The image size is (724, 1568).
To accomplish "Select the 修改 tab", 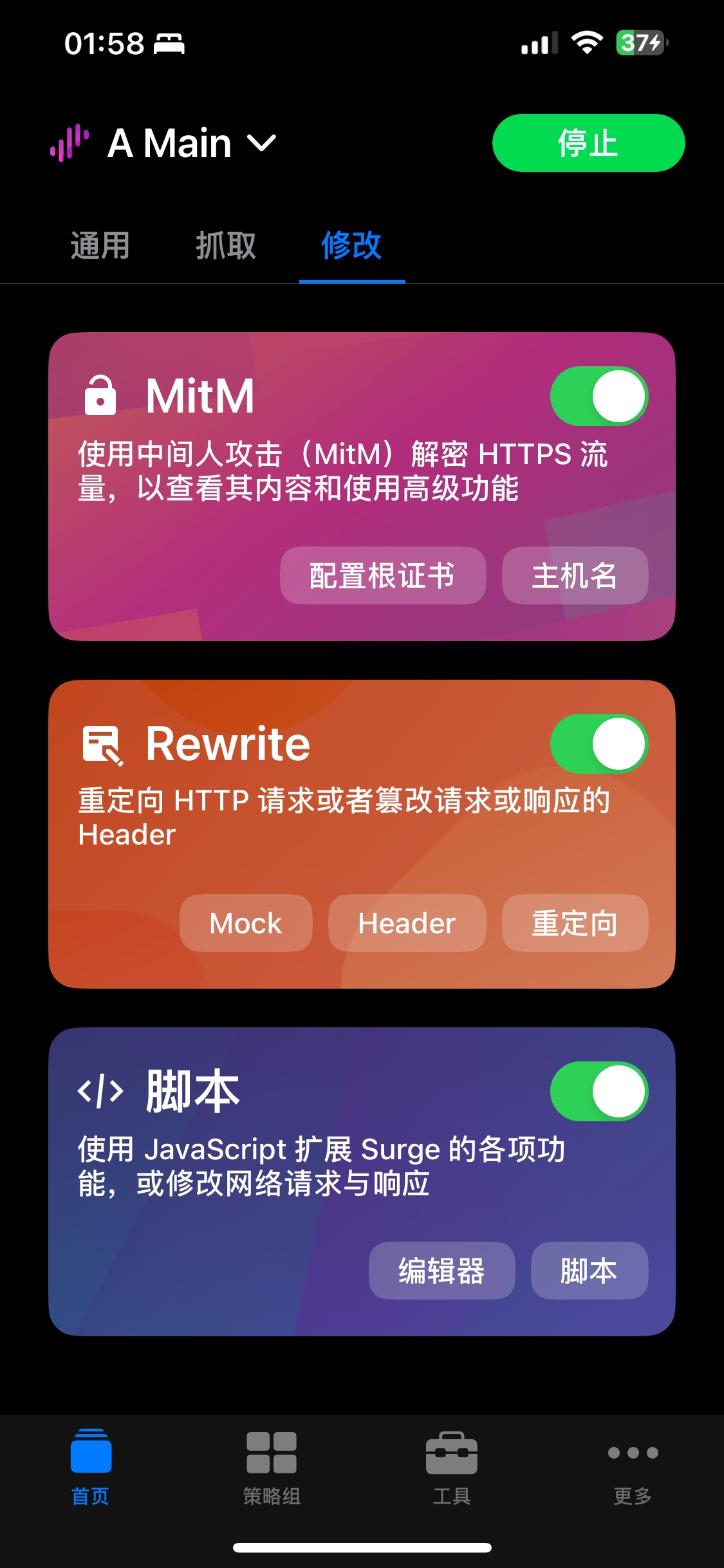I will coord(351,246).
